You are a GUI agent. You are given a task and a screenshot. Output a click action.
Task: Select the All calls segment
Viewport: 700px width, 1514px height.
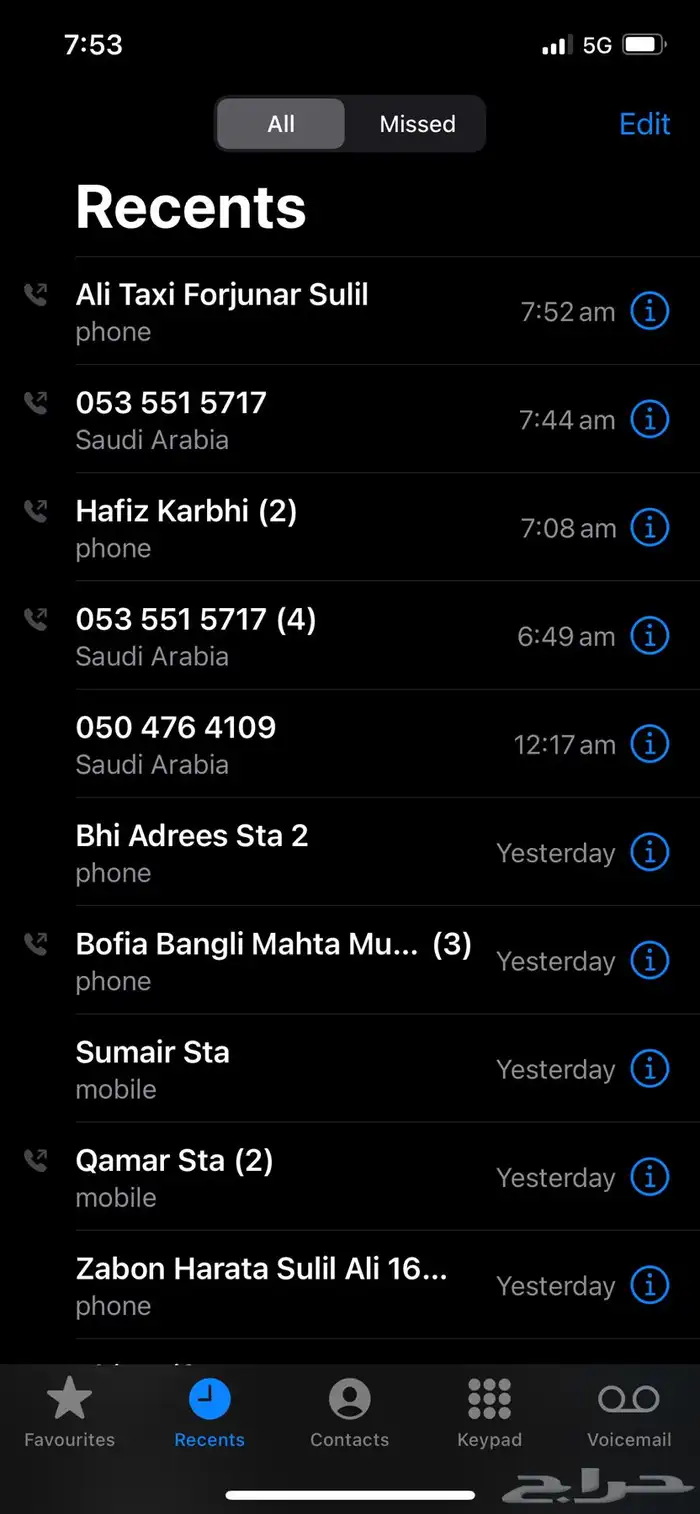coord(281,124)
